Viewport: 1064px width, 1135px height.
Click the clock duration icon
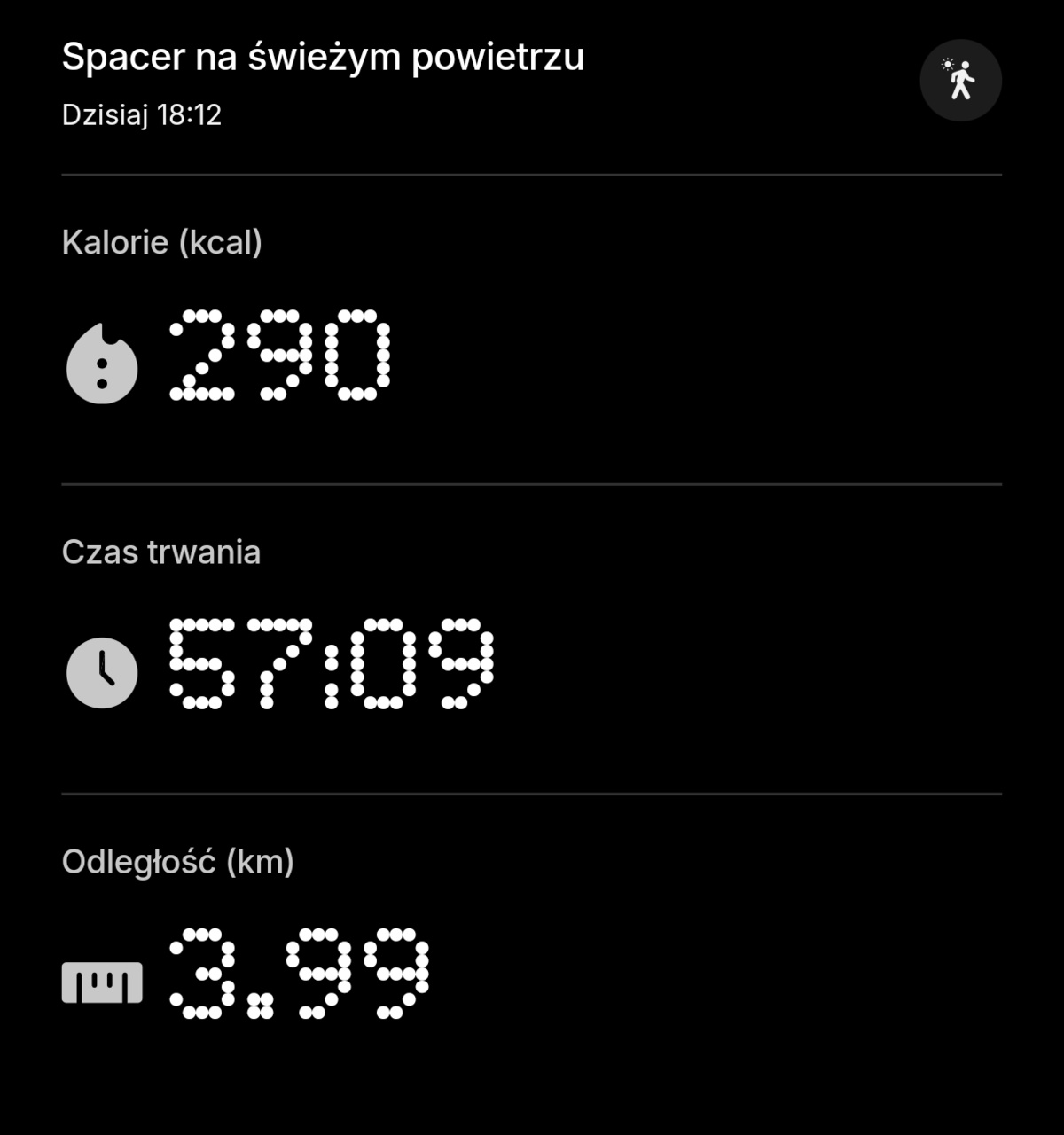point(101,674)
